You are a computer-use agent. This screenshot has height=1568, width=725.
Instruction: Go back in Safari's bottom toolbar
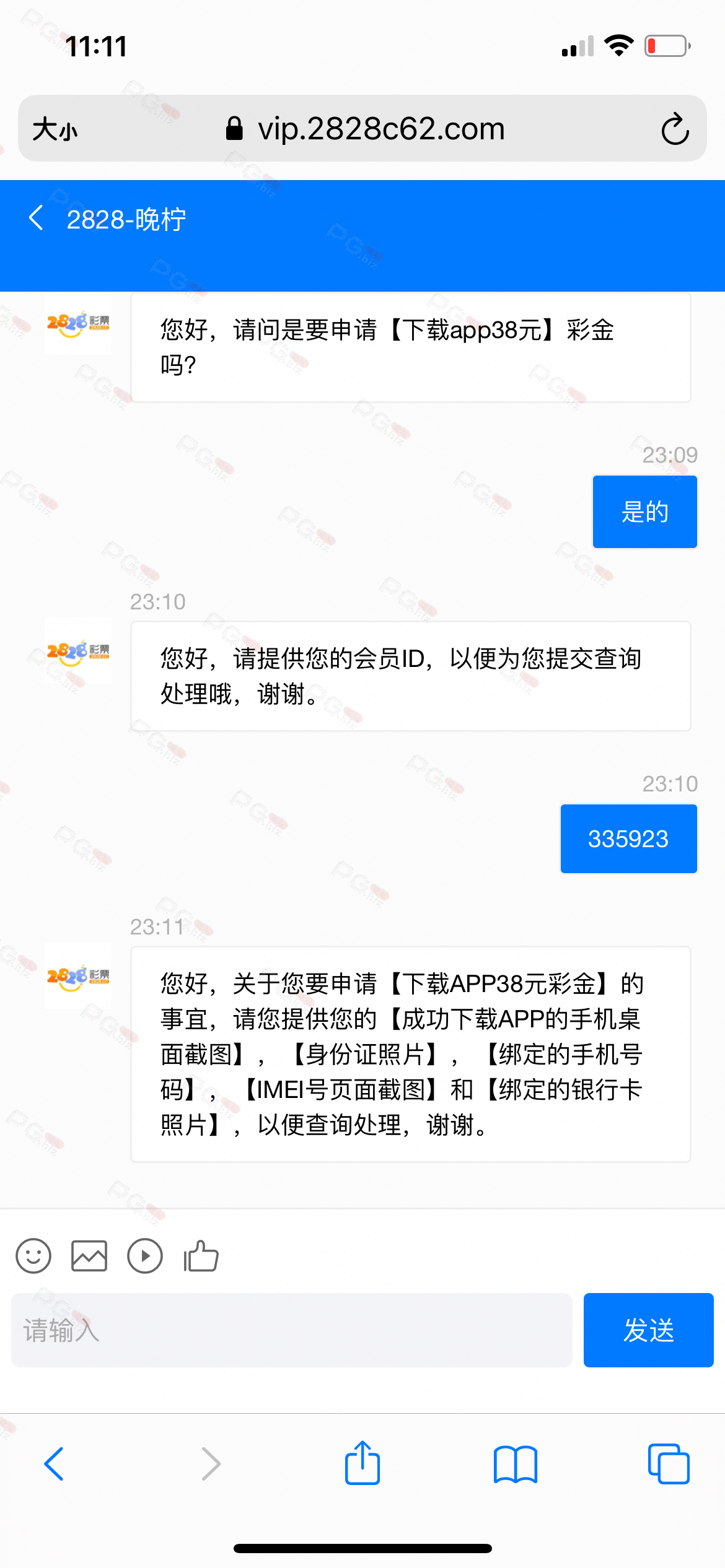pos(55,1464)
